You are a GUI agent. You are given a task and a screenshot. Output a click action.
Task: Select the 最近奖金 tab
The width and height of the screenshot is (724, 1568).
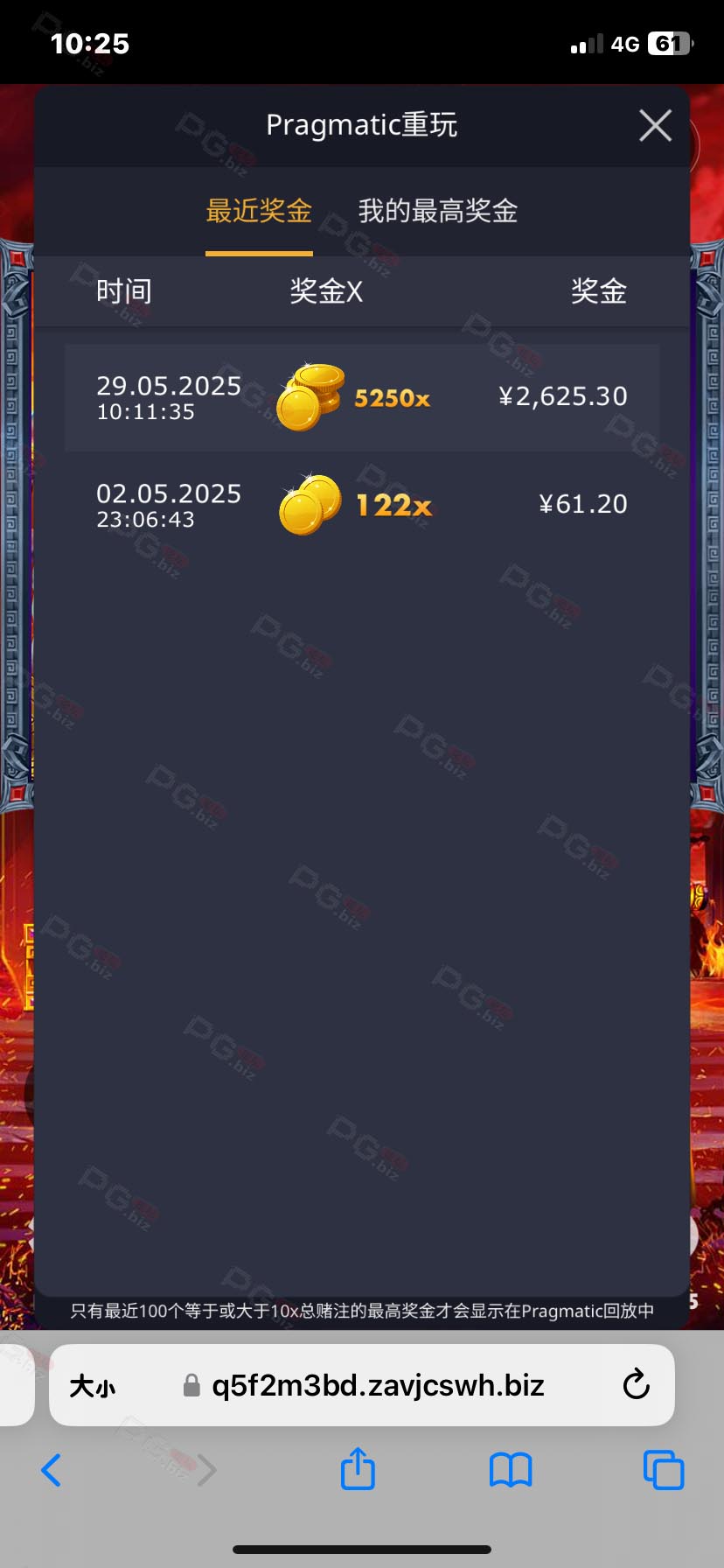coord(259,211)
